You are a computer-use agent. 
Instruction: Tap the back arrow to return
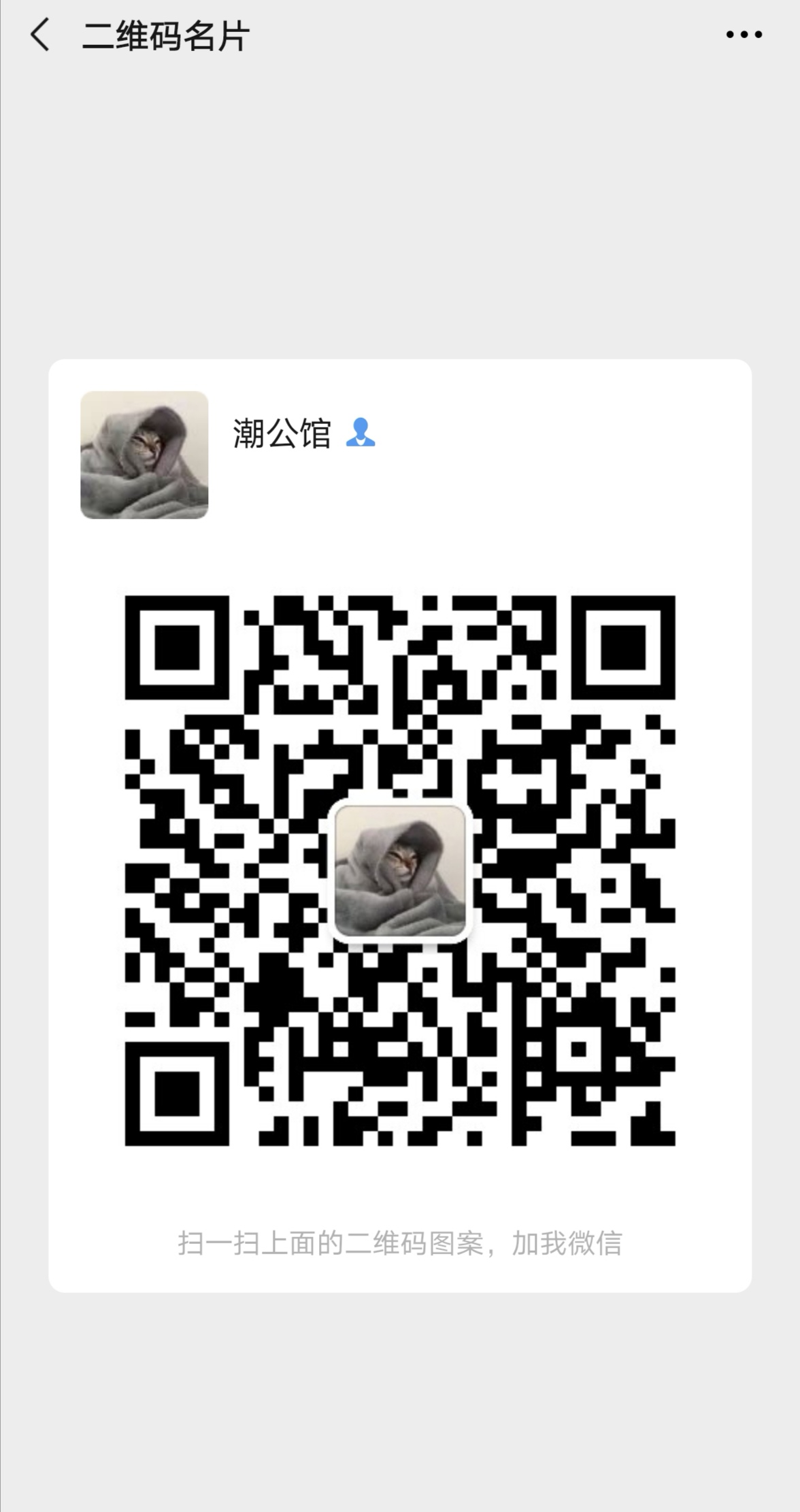[39, 35]
